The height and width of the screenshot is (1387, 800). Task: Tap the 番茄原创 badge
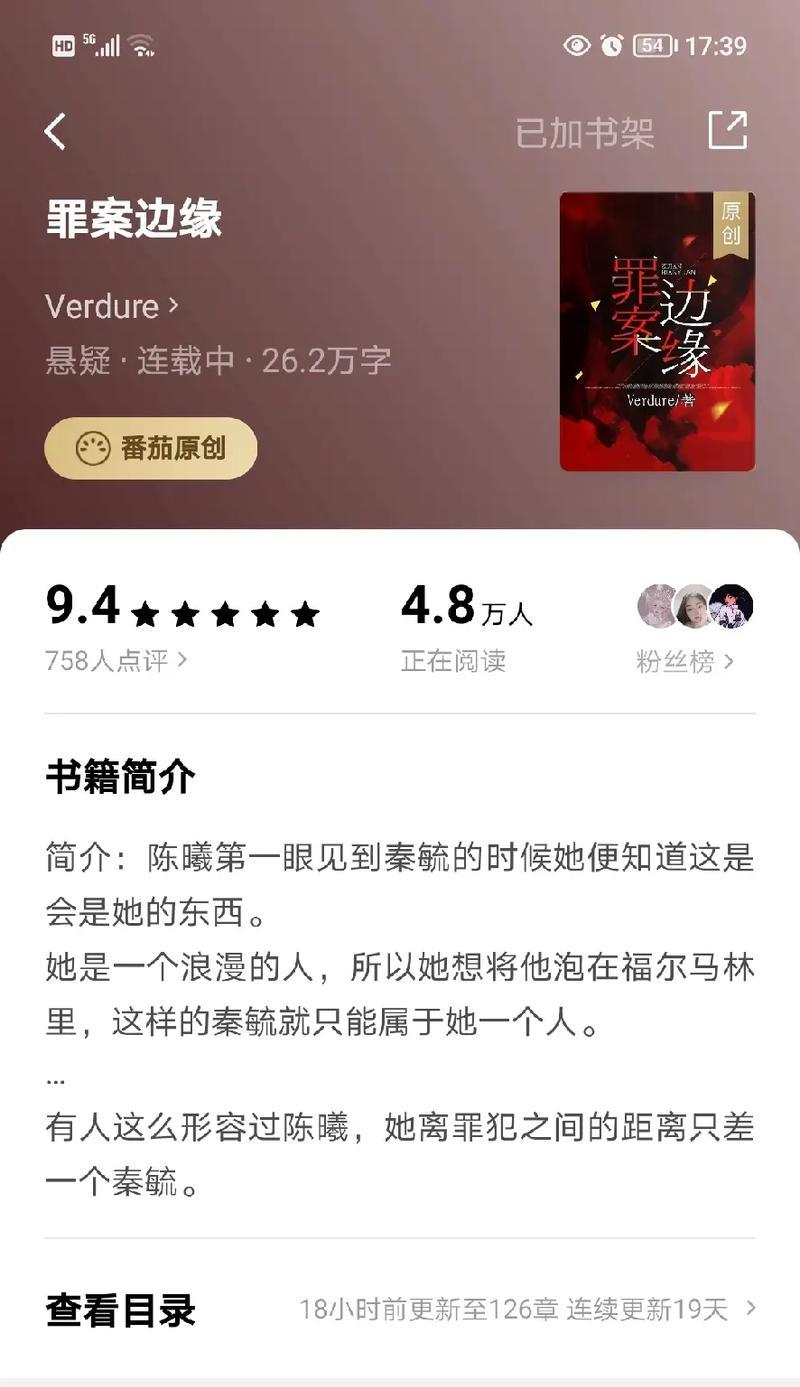151,448
